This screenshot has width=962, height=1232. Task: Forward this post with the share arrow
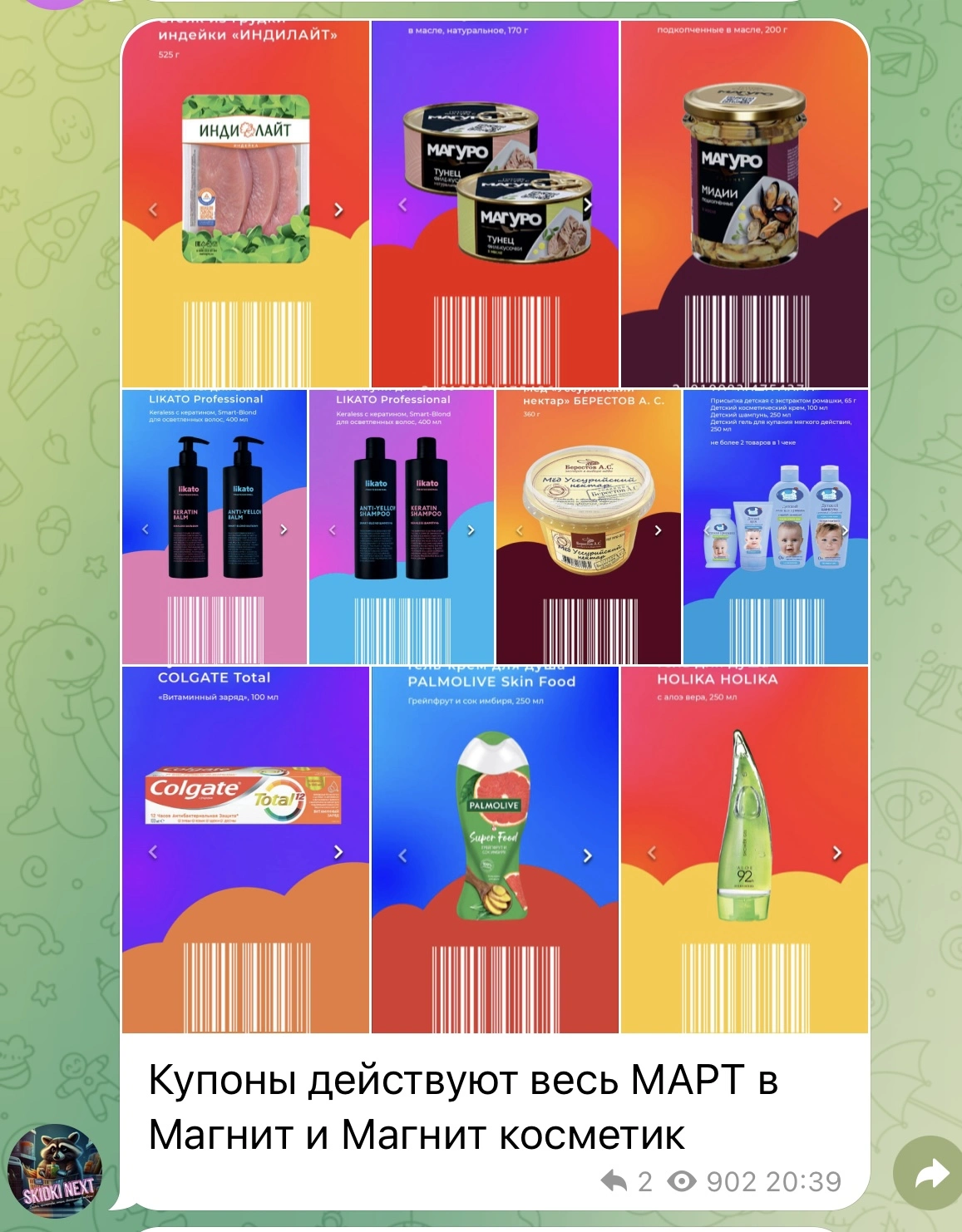point(930,1174)
